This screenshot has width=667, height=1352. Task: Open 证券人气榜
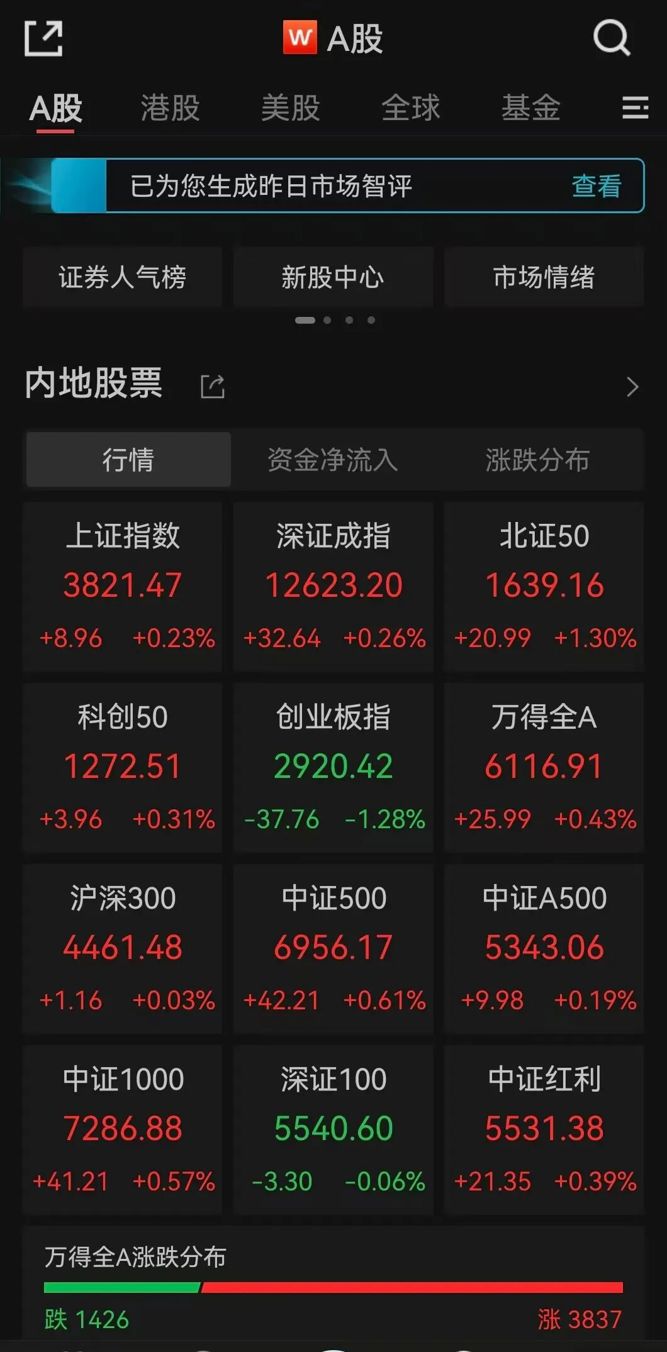click(122, 277)
